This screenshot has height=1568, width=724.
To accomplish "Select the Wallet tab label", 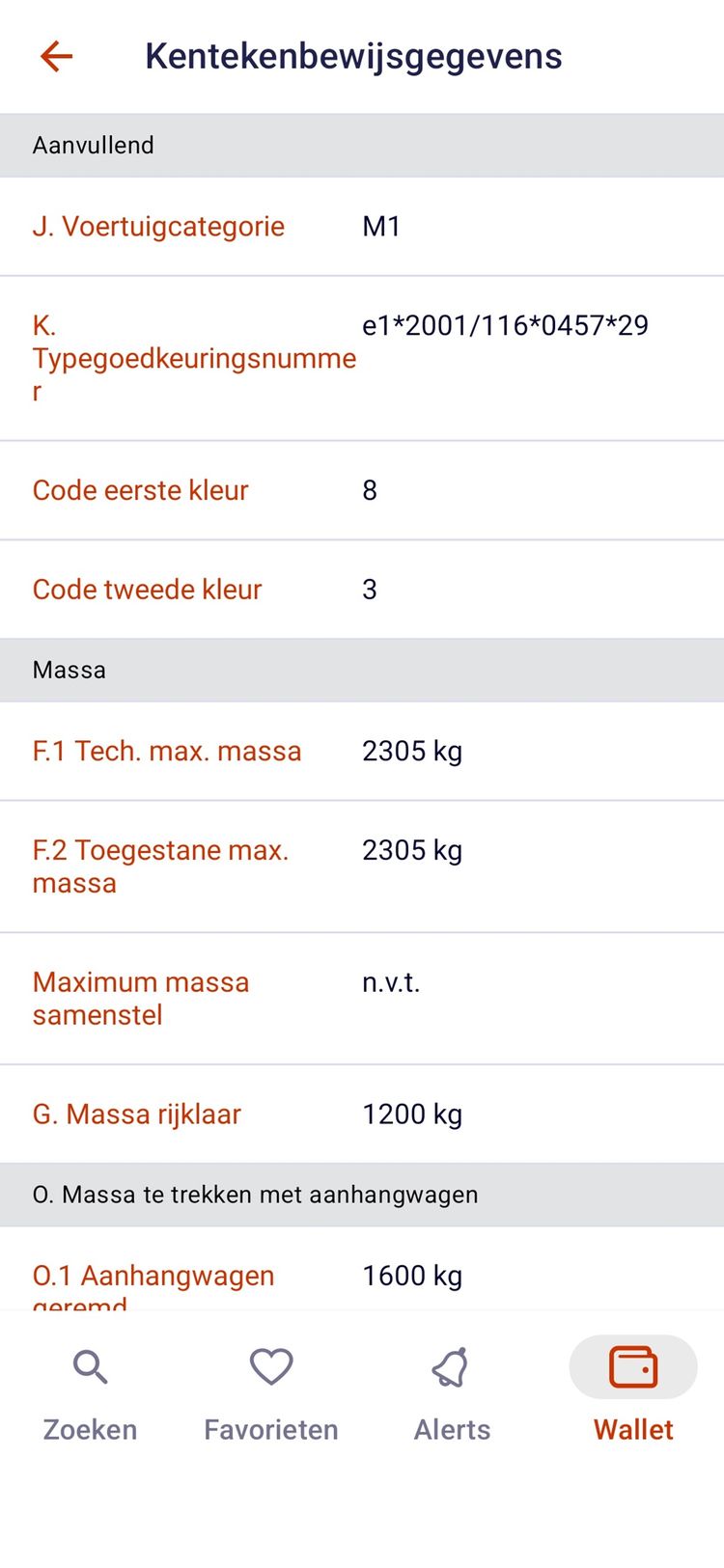I will [632, 1429].
